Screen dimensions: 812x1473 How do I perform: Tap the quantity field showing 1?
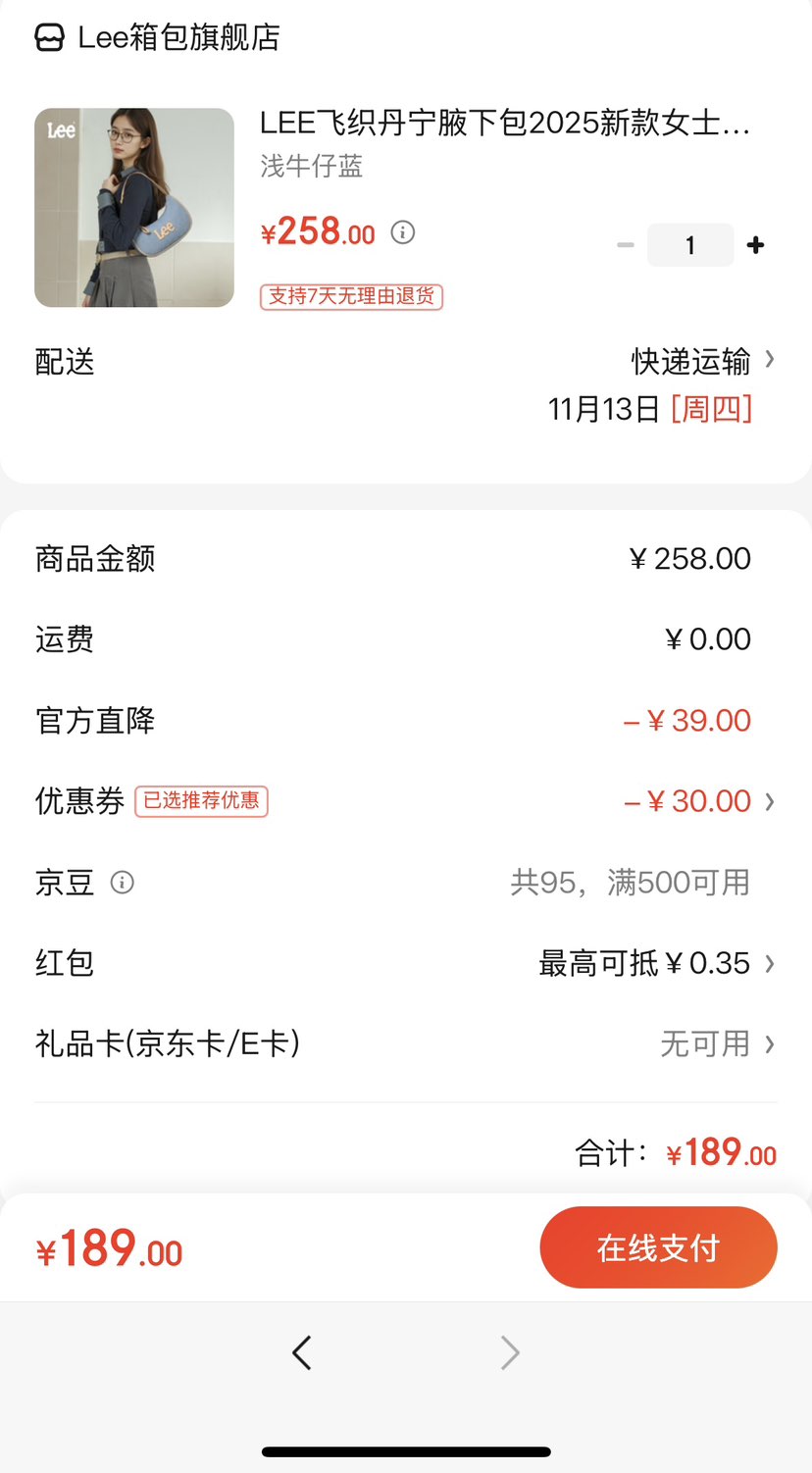pos(690,245)
